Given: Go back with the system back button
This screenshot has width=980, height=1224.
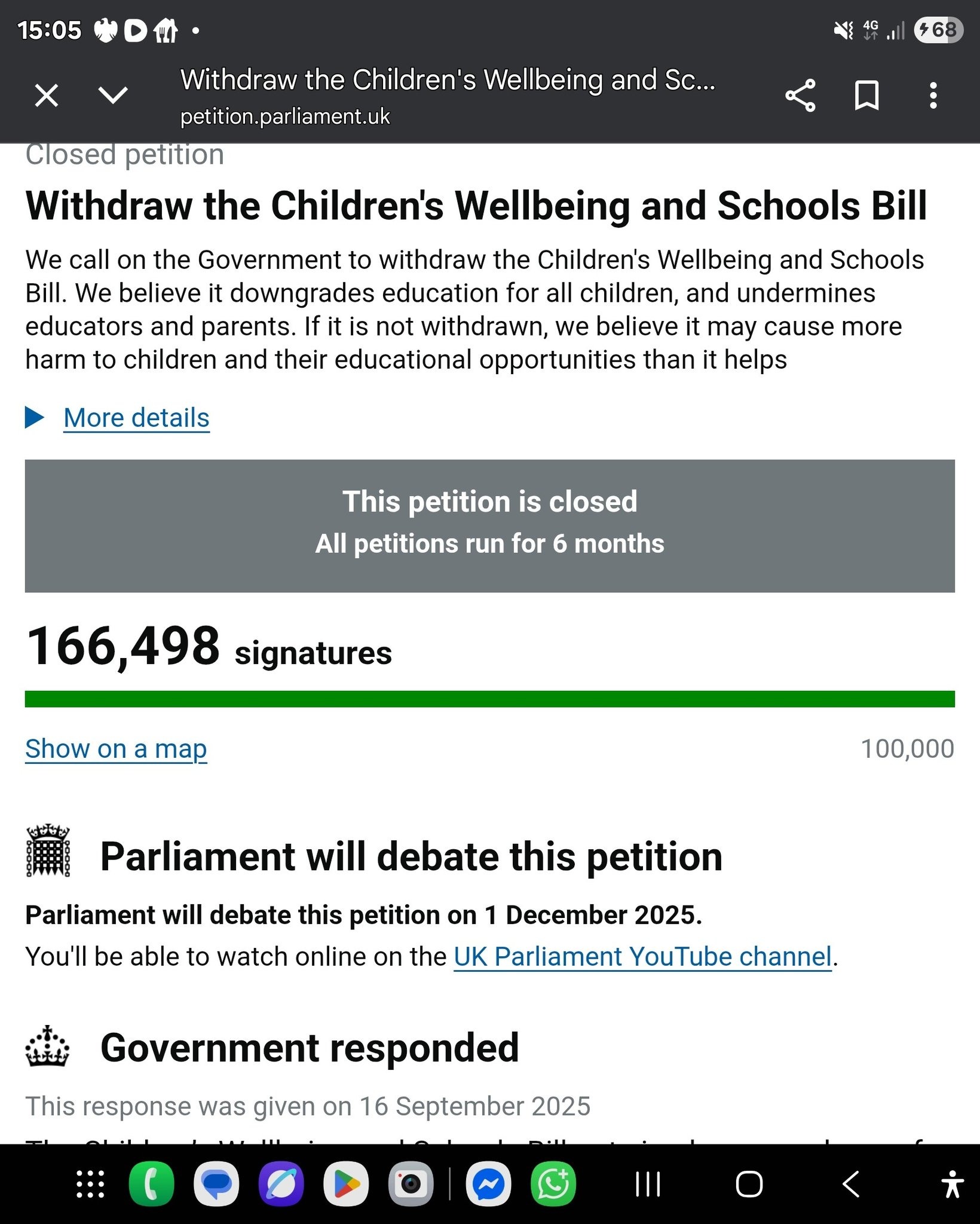Looking at the screenshot, I should [x=851, y=1184].
